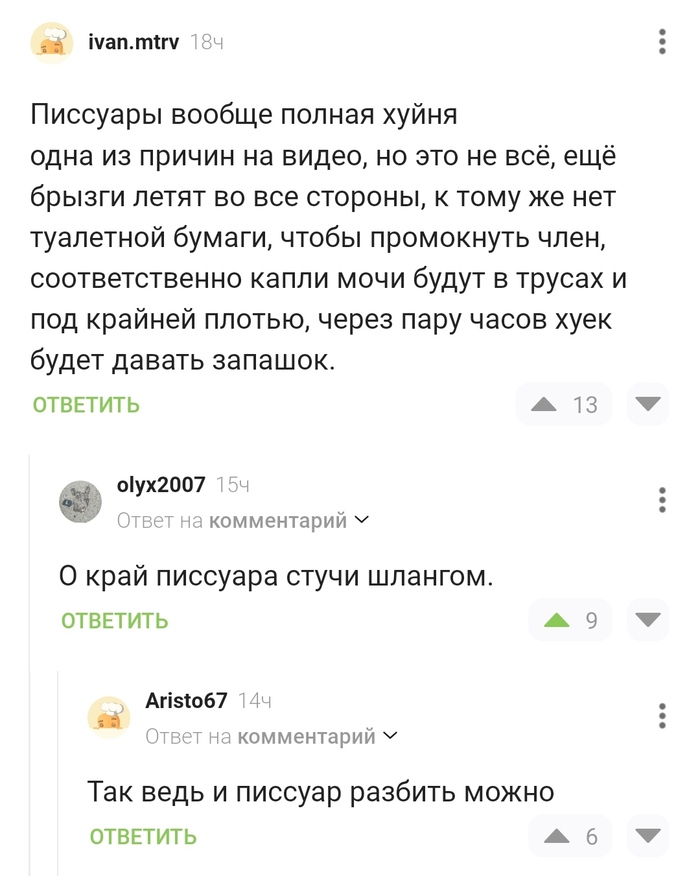Open olyx2007's profile

pyautogui.click(x=161, y=485)
